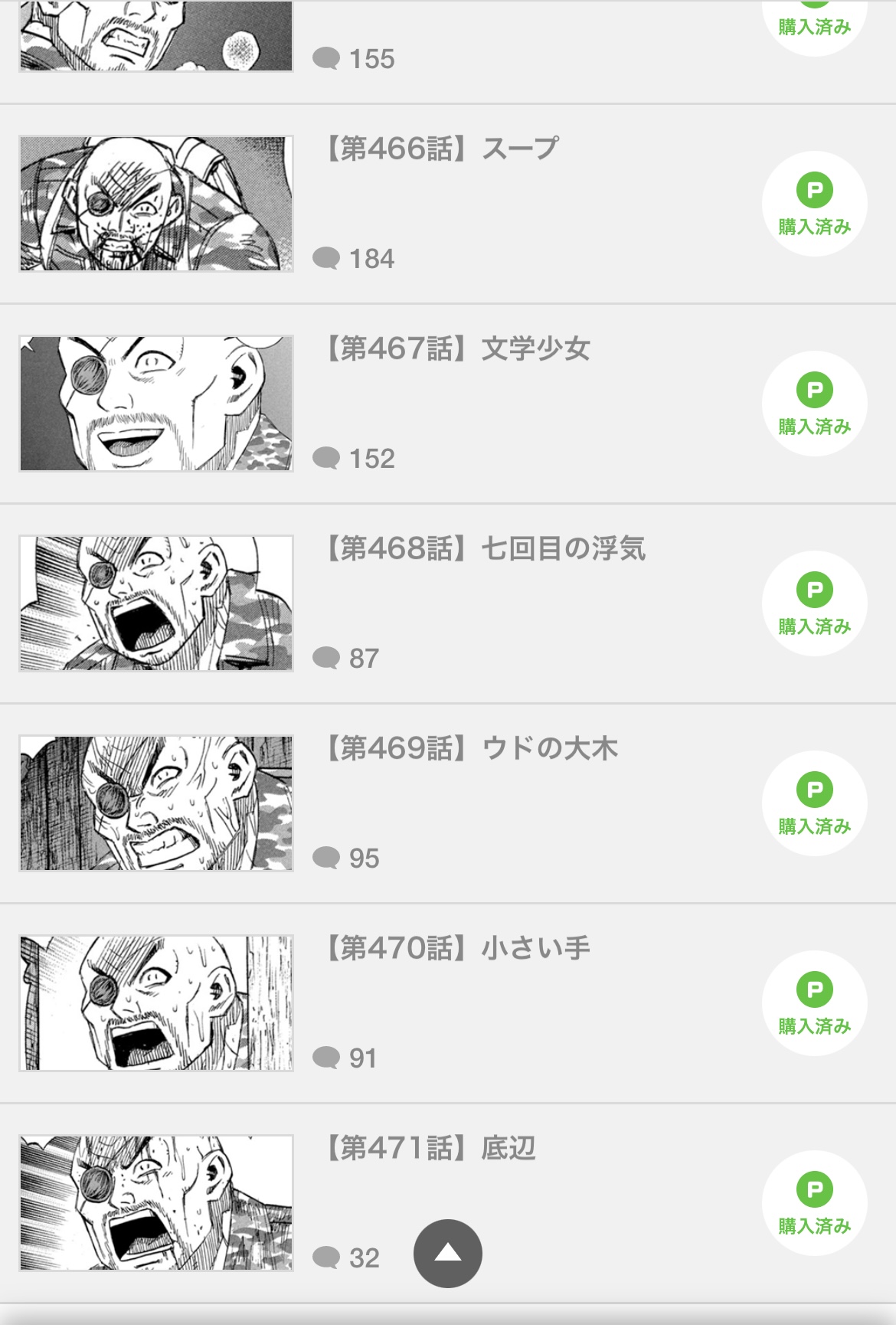Open chapter 第469話 ウドの大木
This screenshot has width=896, height=1331.
coord(472,748)
